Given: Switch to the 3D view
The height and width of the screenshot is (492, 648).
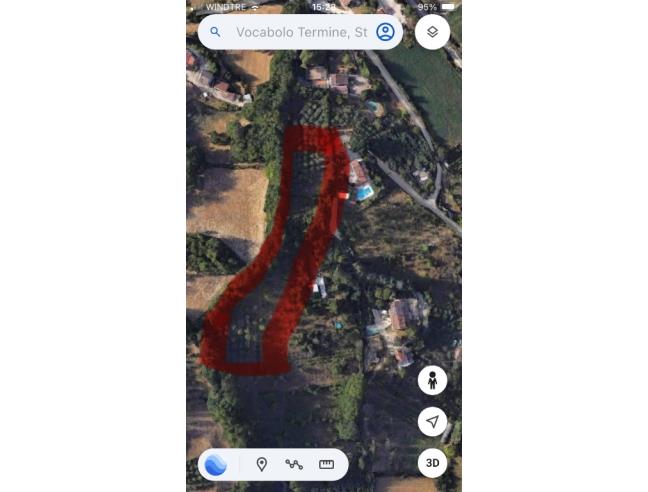Looking at the screenshot, I should pyautogui.click(x=432, y=463).
